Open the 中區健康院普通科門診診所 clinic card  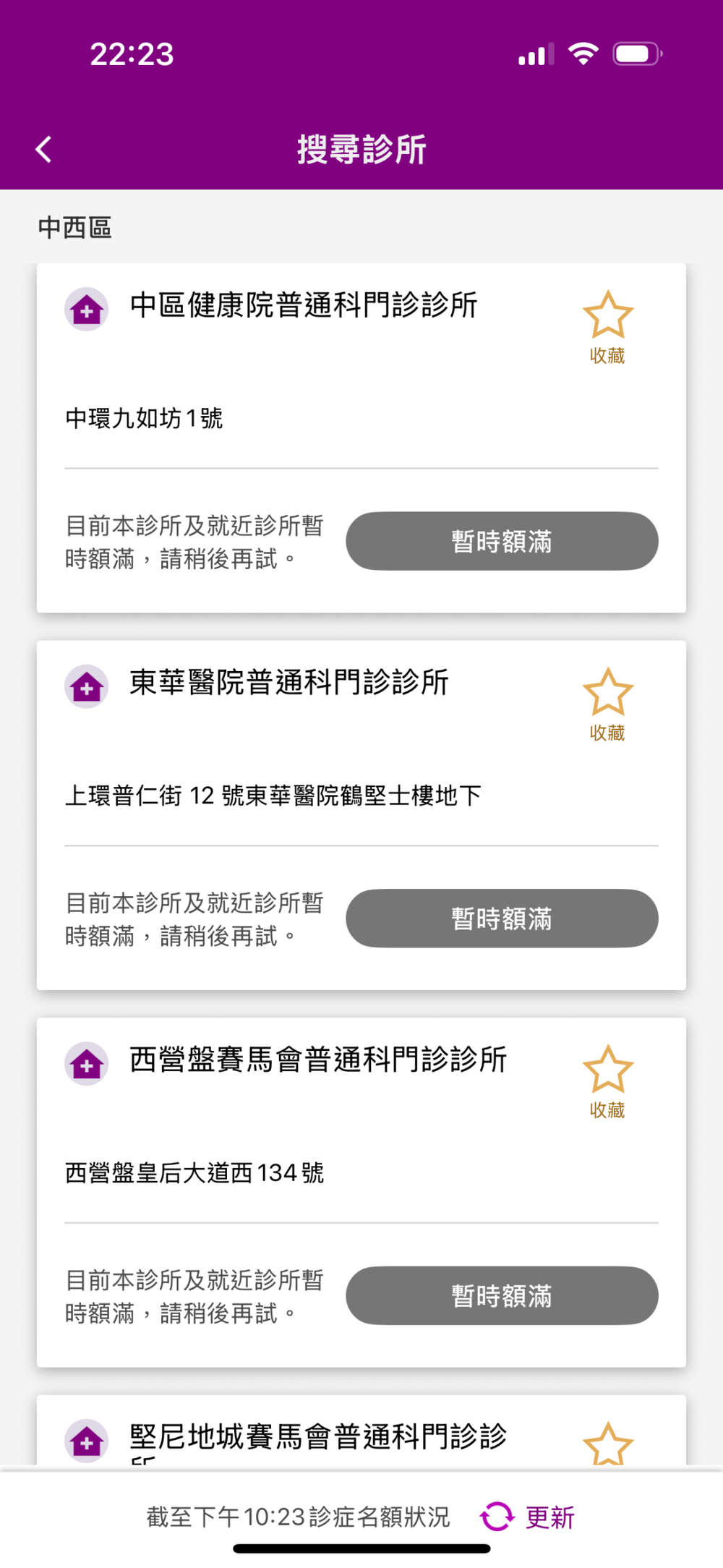(304, 306)
